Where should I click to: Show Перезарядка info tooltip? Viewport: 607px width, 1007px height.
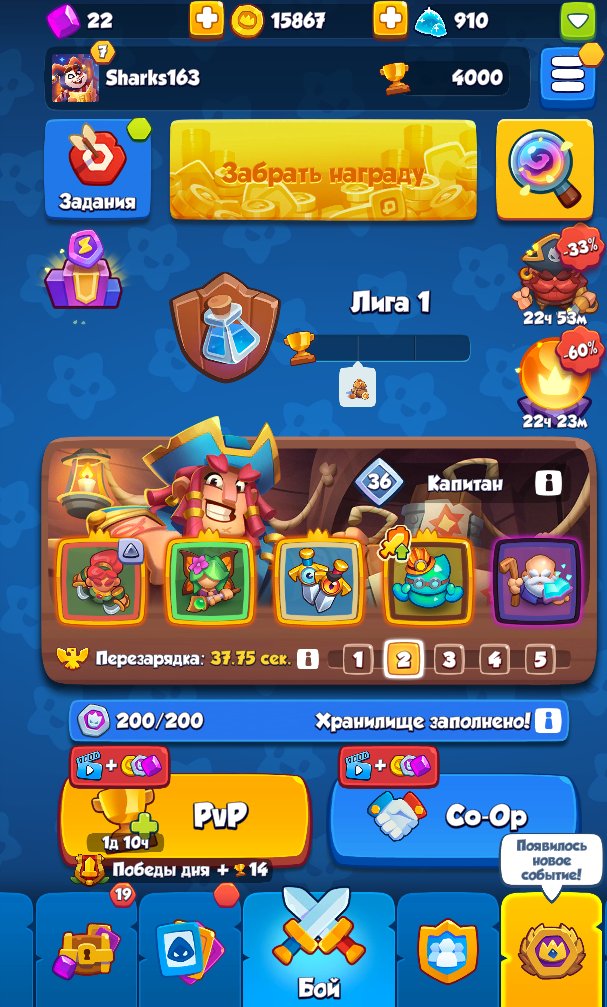point(308,658)
